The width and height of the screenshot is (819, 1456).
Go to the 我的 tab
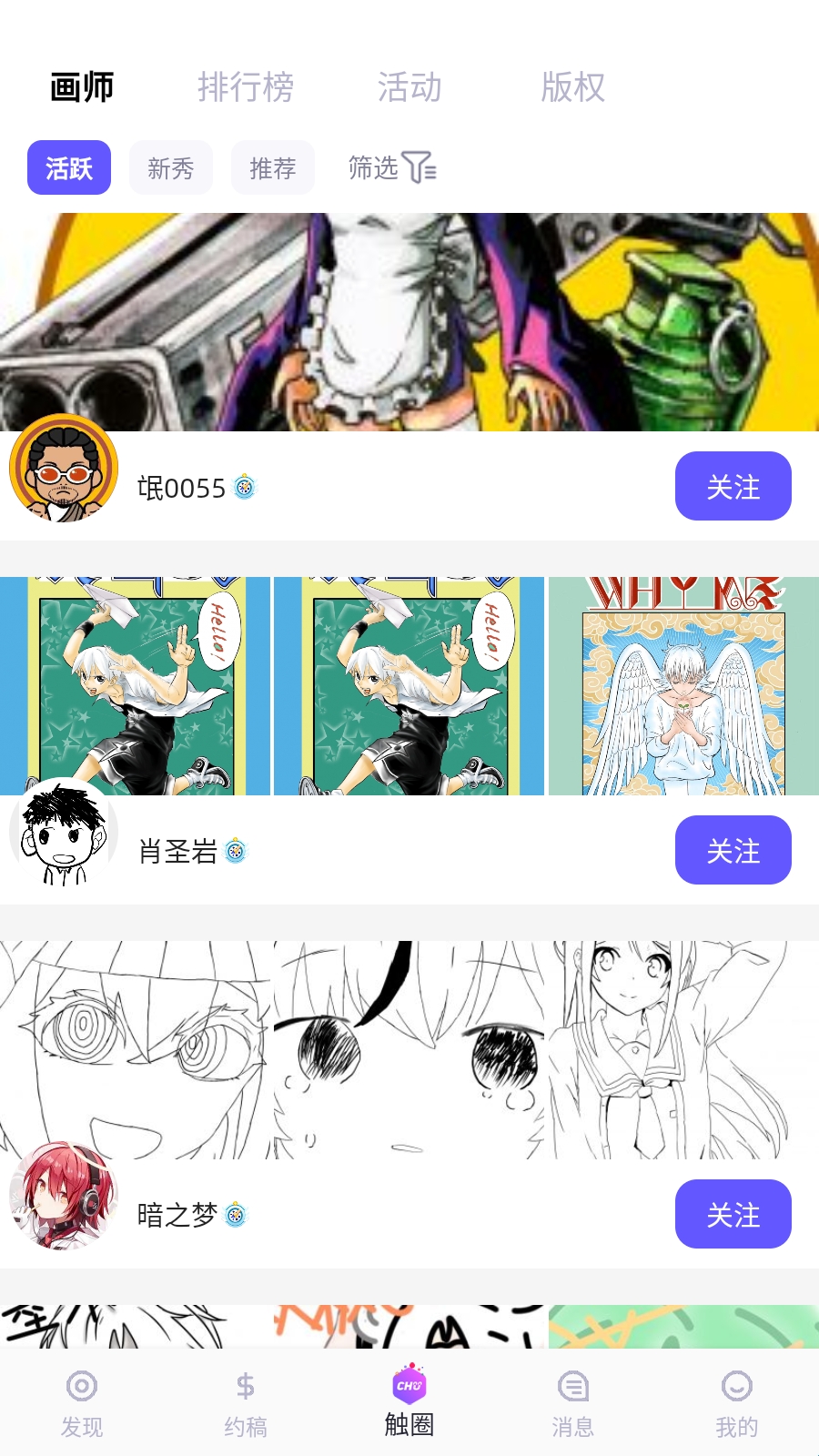(737, 1404)
